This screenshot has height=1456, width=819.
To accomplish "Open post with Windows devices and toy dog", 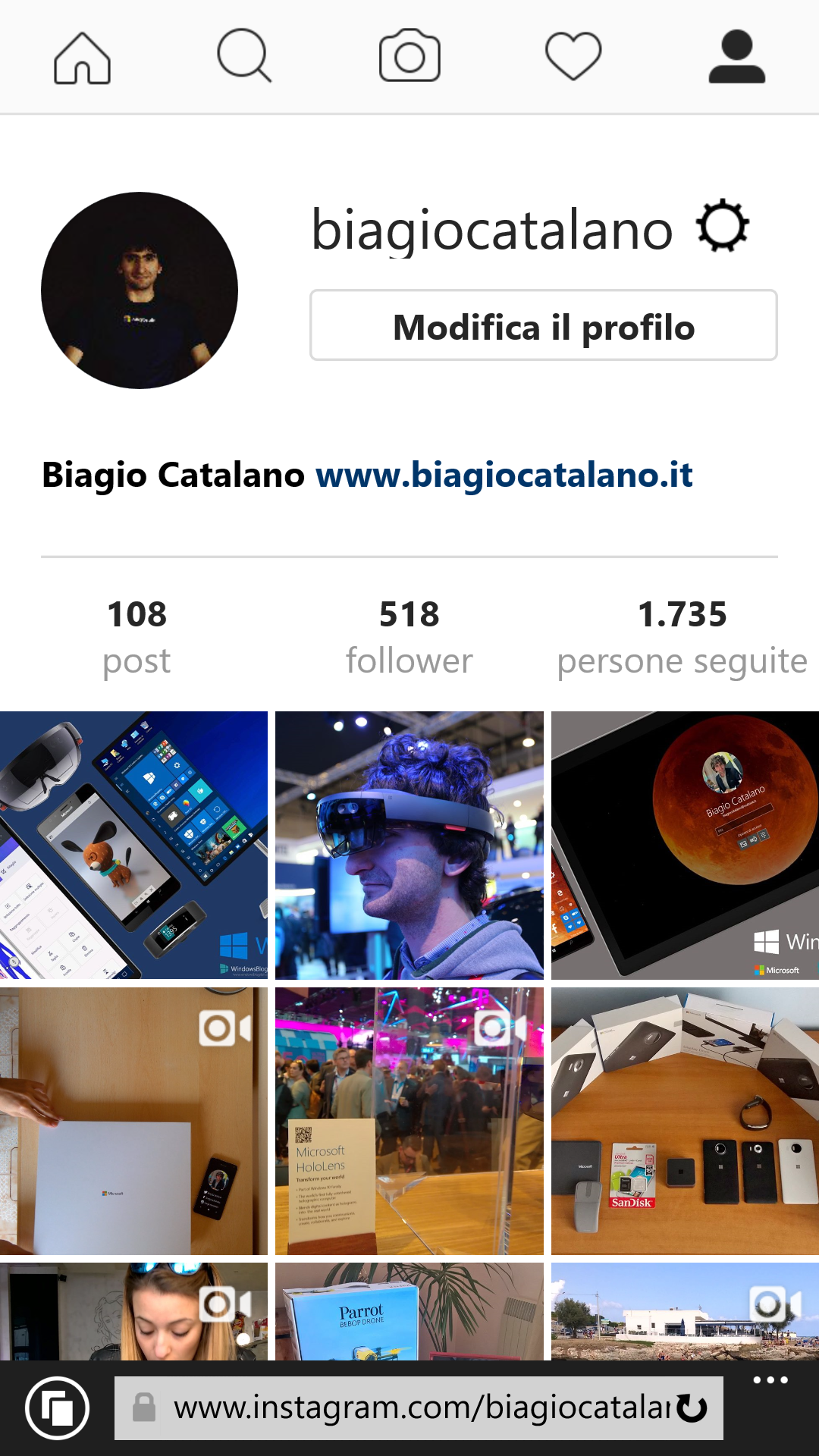I will pyautogui.click(x=133, y=846).
